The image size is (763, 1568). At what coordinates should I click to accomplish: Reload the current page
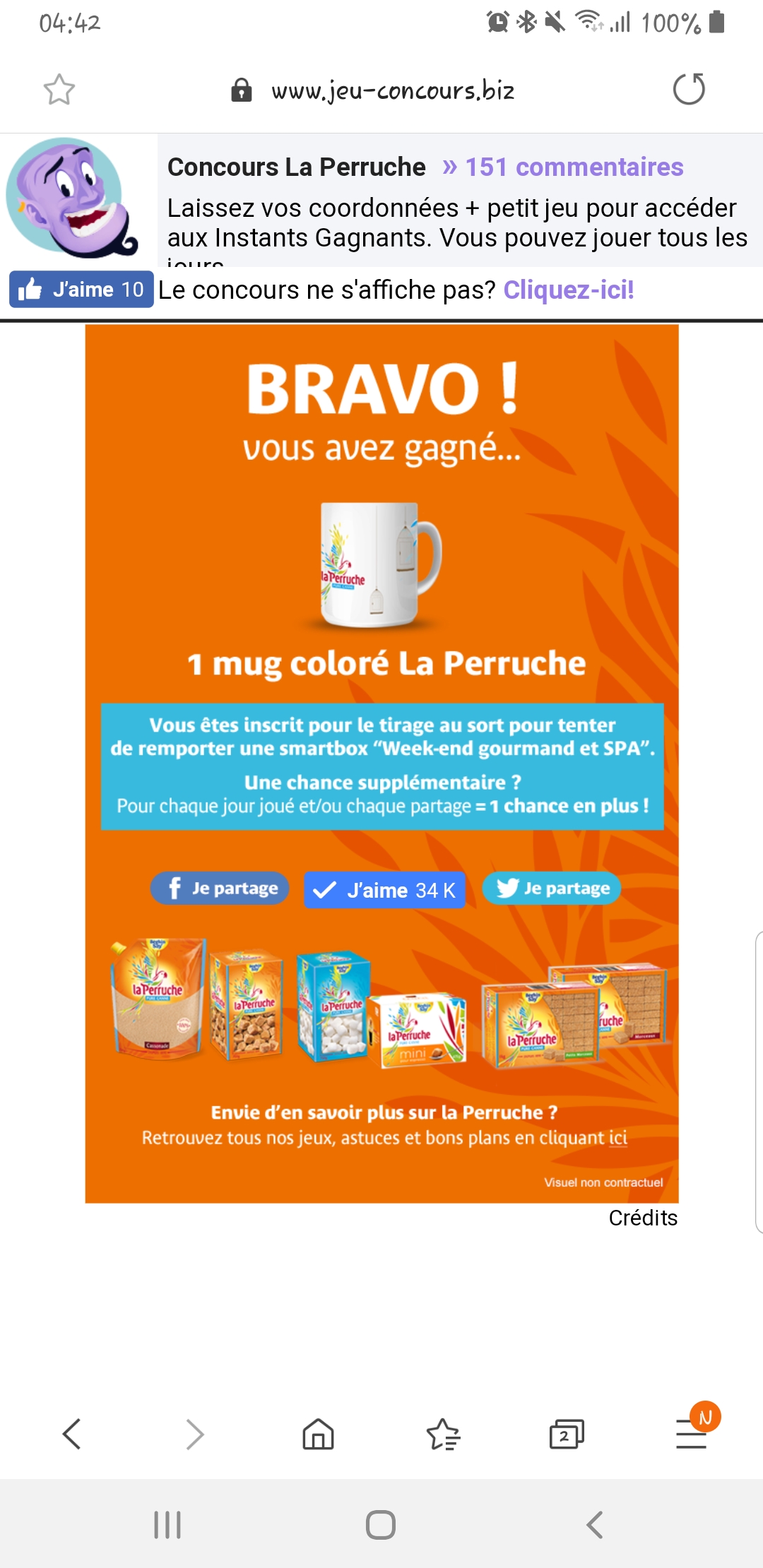click(x=689, y=90)
